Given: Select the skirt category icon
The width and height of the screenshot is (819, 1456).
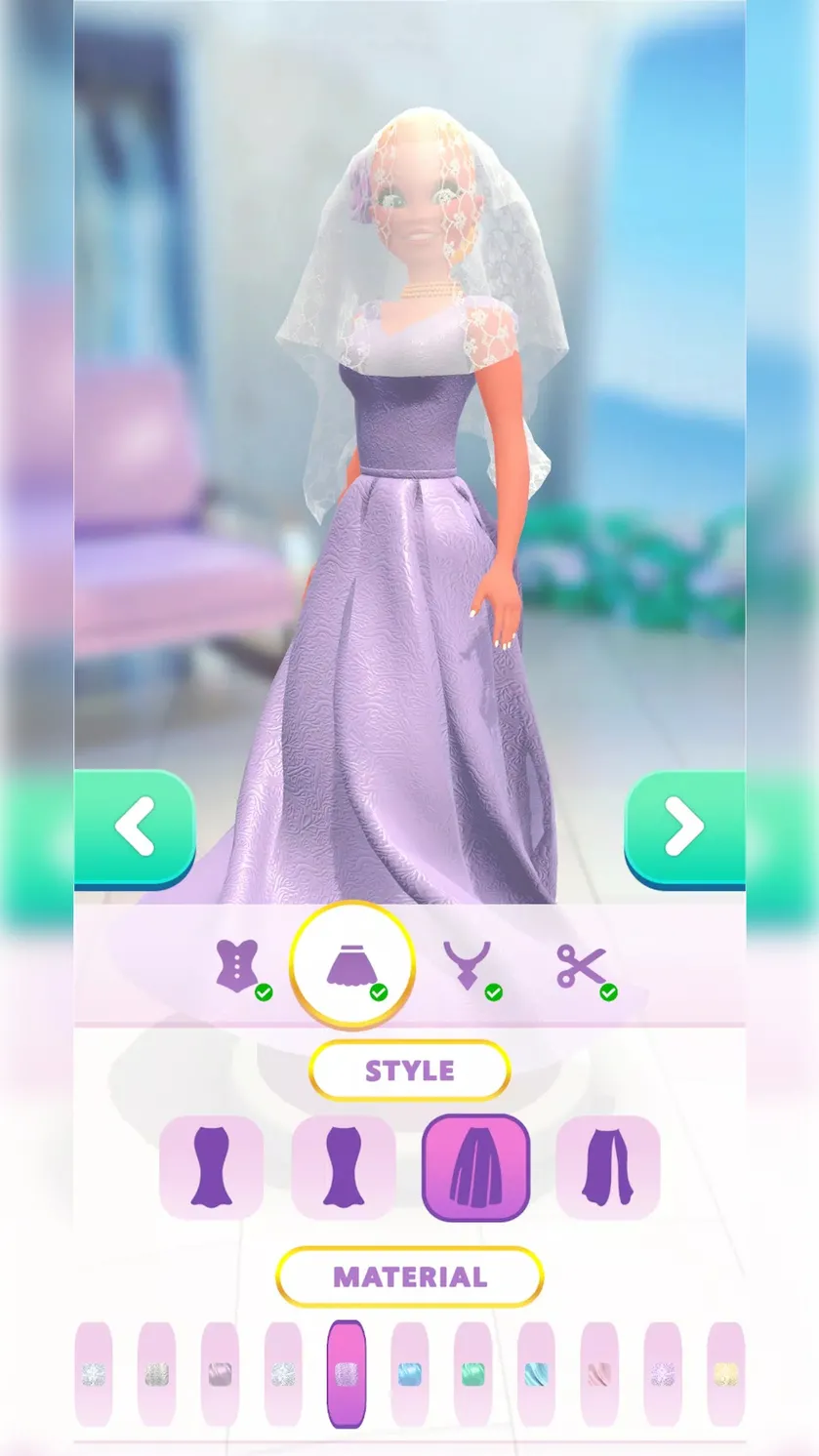Looking at the screenshot, I should (x=351, y=965).
